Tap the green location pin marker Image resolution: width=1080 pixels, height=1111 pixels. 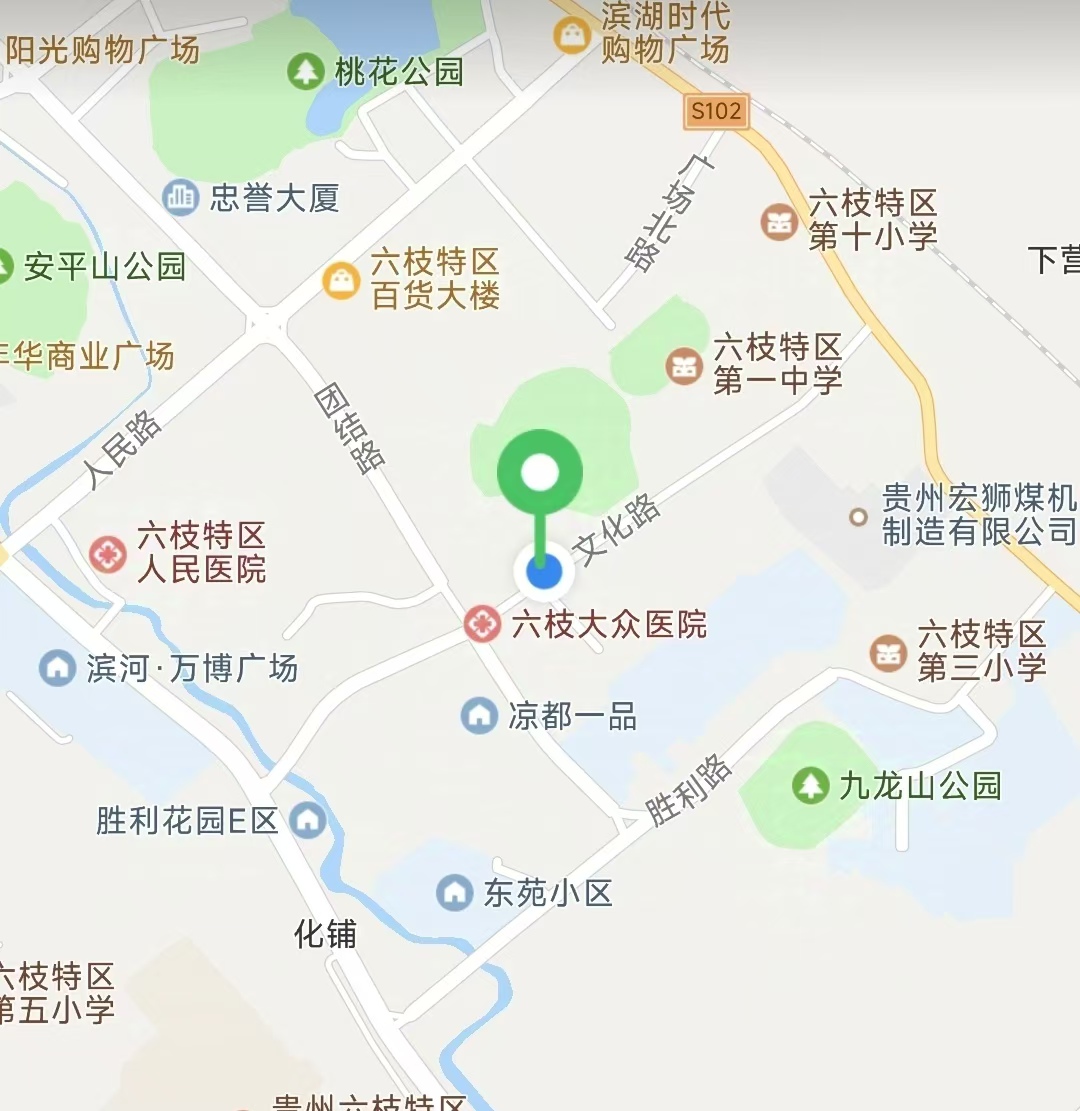tap(540, 472)
